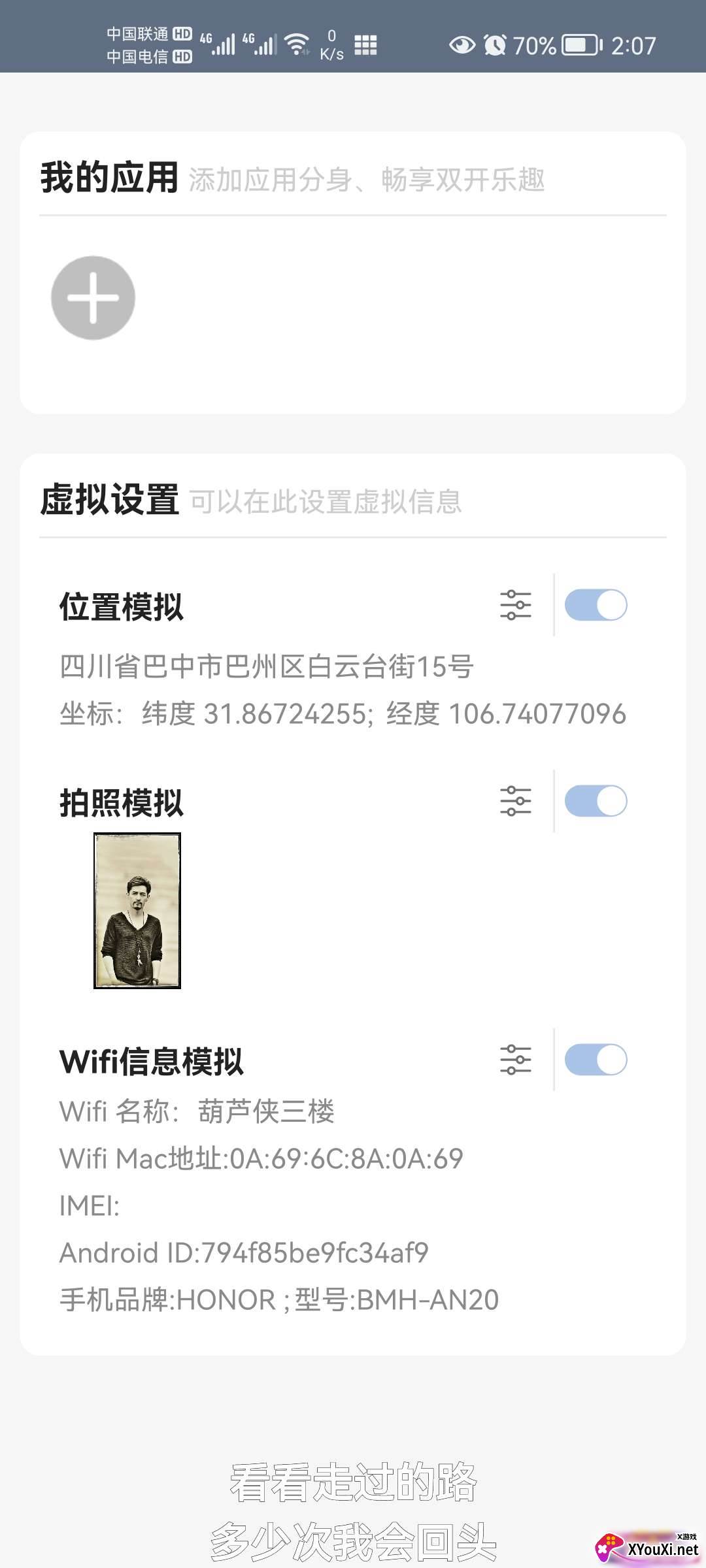Open the 拍照模拟 photo thumbnail

pos(137,910)
